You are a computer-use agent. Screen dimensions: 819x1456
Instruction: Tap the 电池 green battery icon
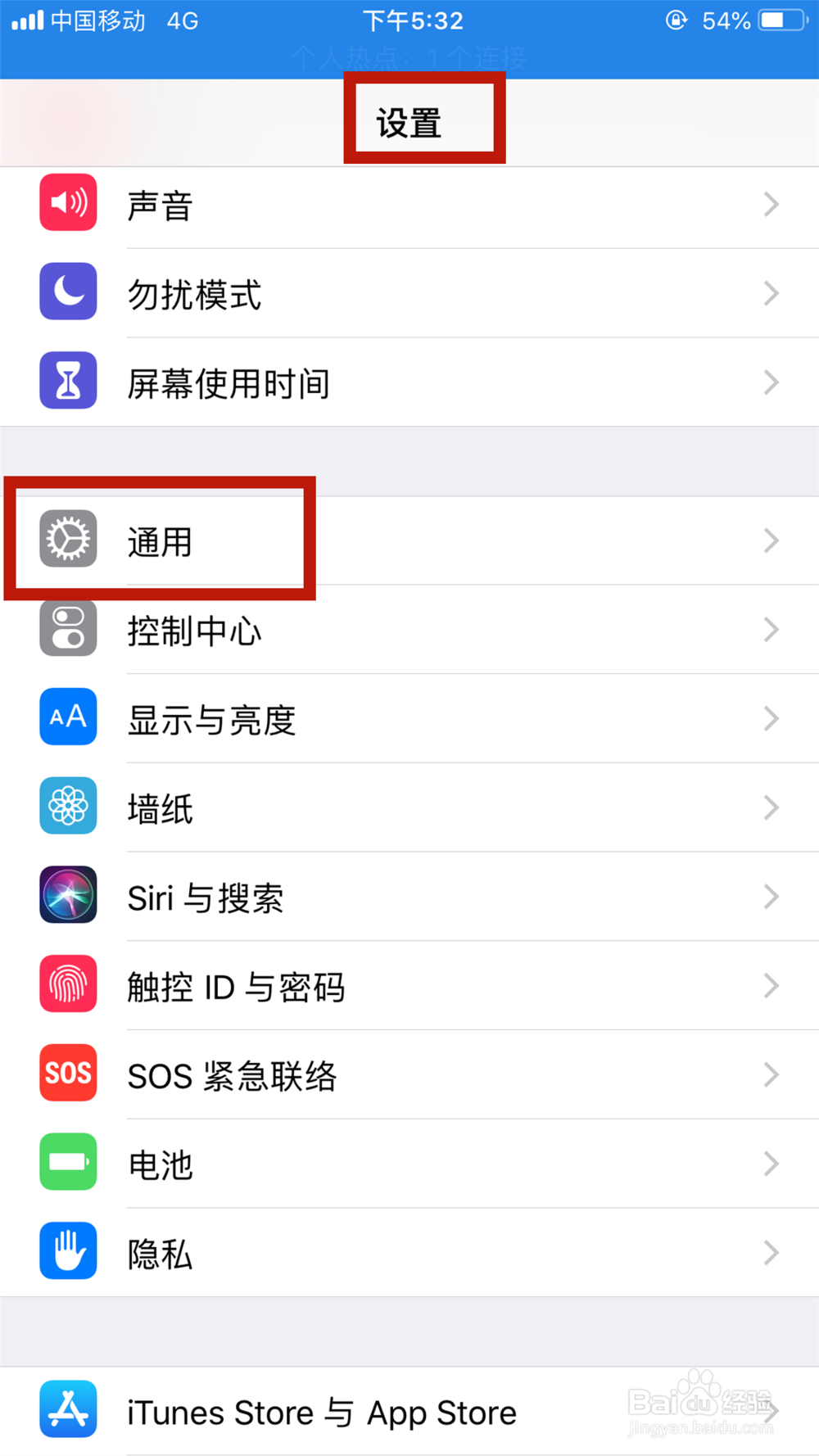[68, 1162]
